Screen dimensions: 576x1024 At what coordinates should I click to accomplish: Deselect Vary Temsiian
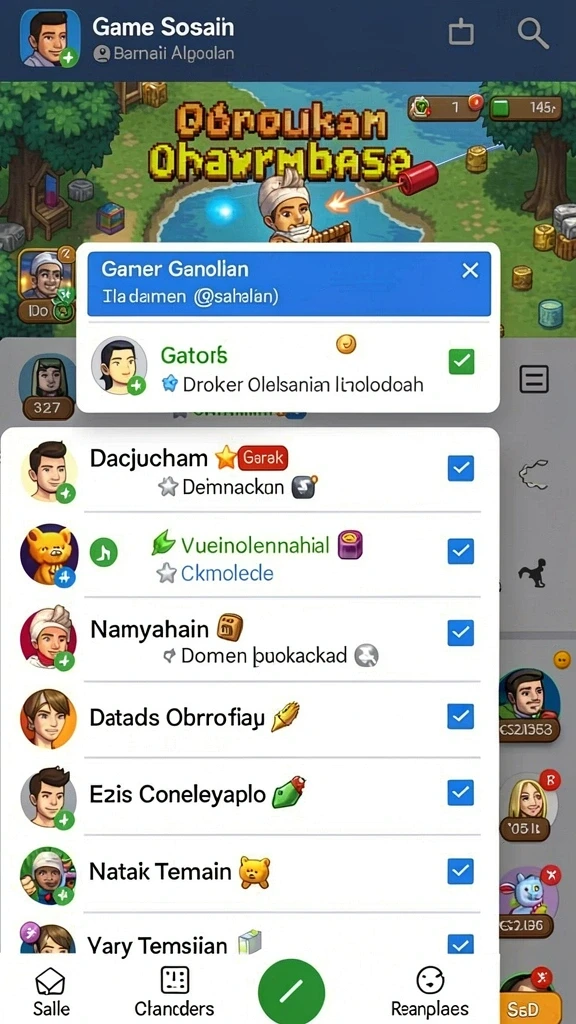461,943
